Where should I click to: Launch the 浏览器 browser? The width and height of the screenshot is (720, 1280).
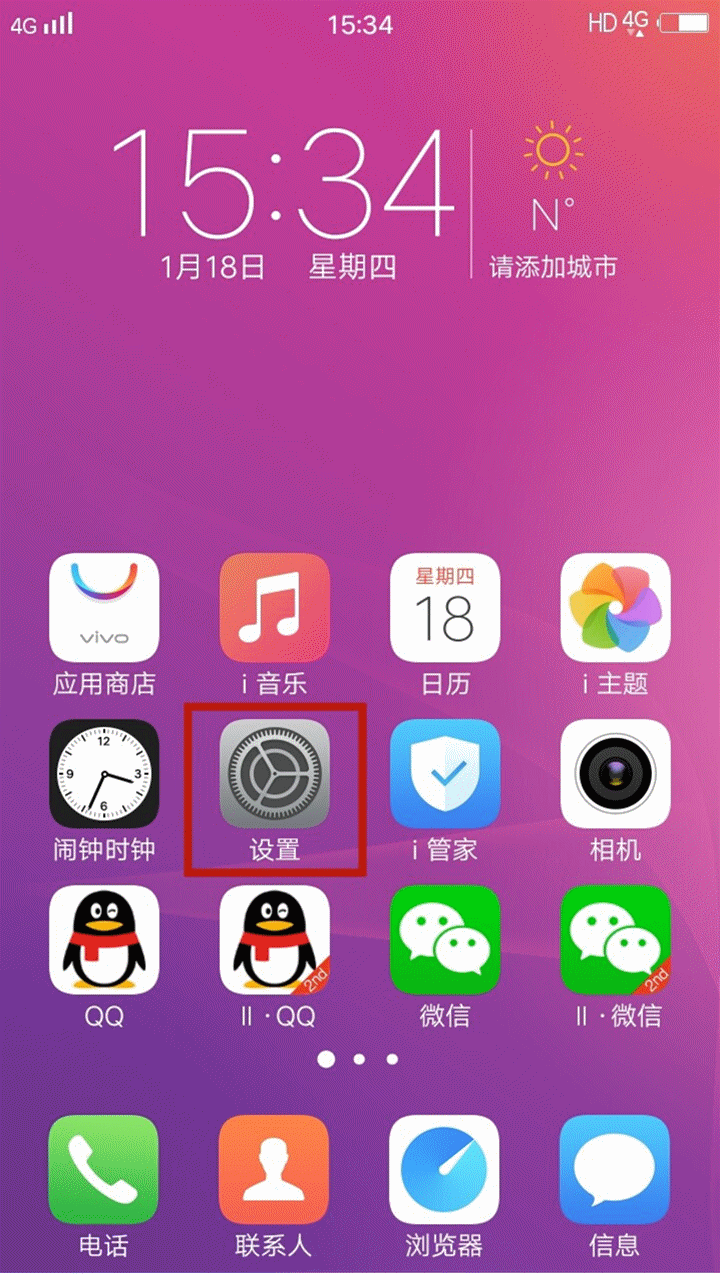click(x=444, y=1170)
